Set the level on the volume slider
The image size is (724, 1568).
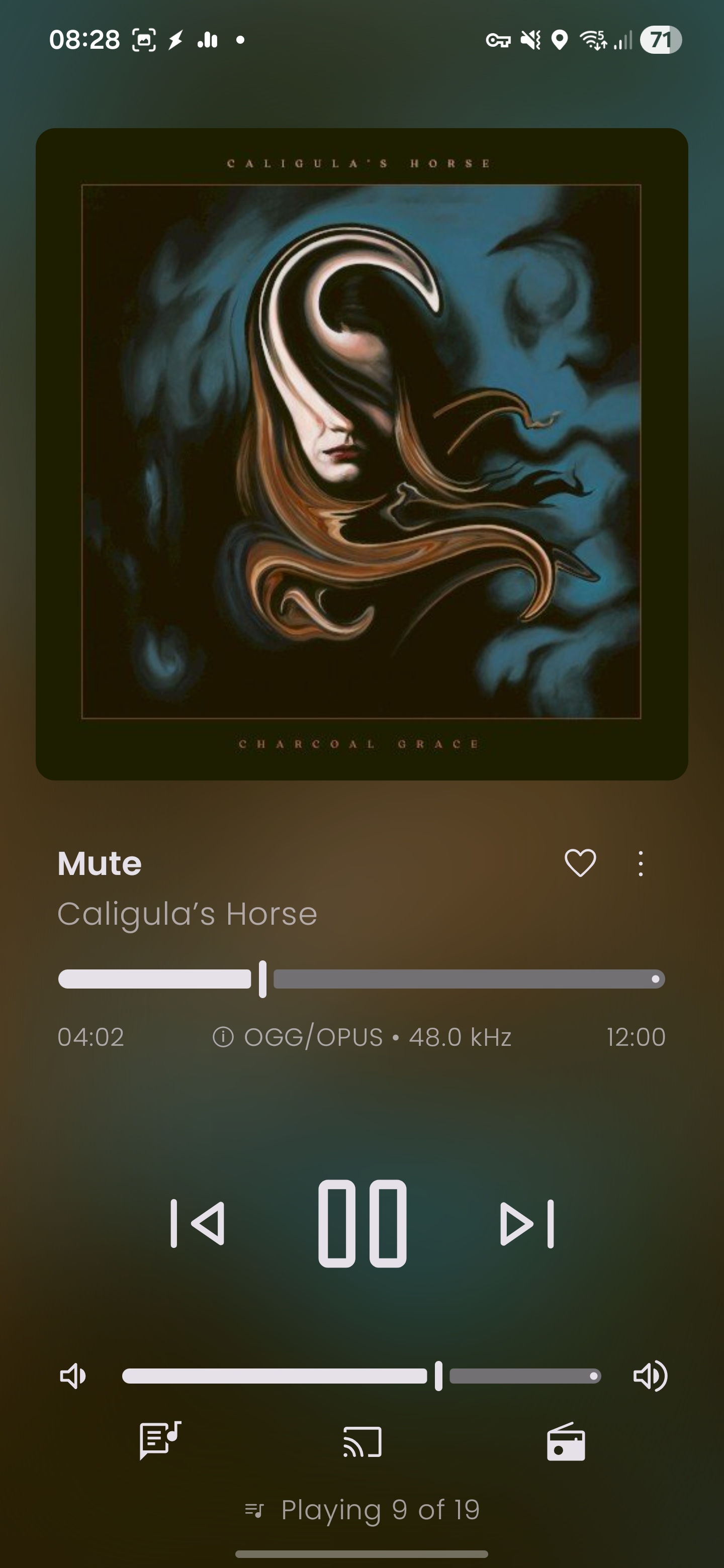361,1376
